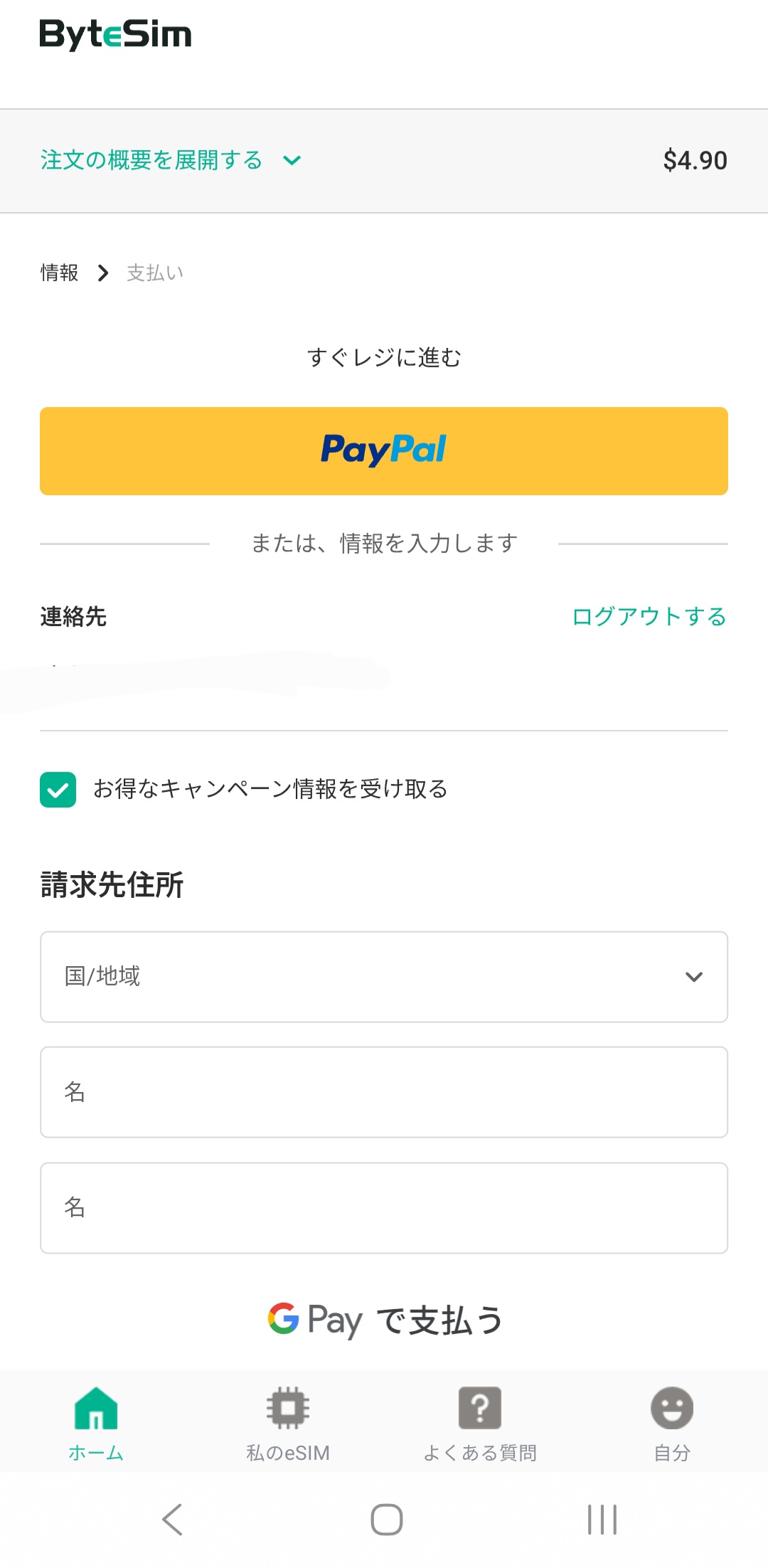Screen dimensions: 768x1568
Task: Open the 国/地域 country dropdown
Action: click(384, 977)
